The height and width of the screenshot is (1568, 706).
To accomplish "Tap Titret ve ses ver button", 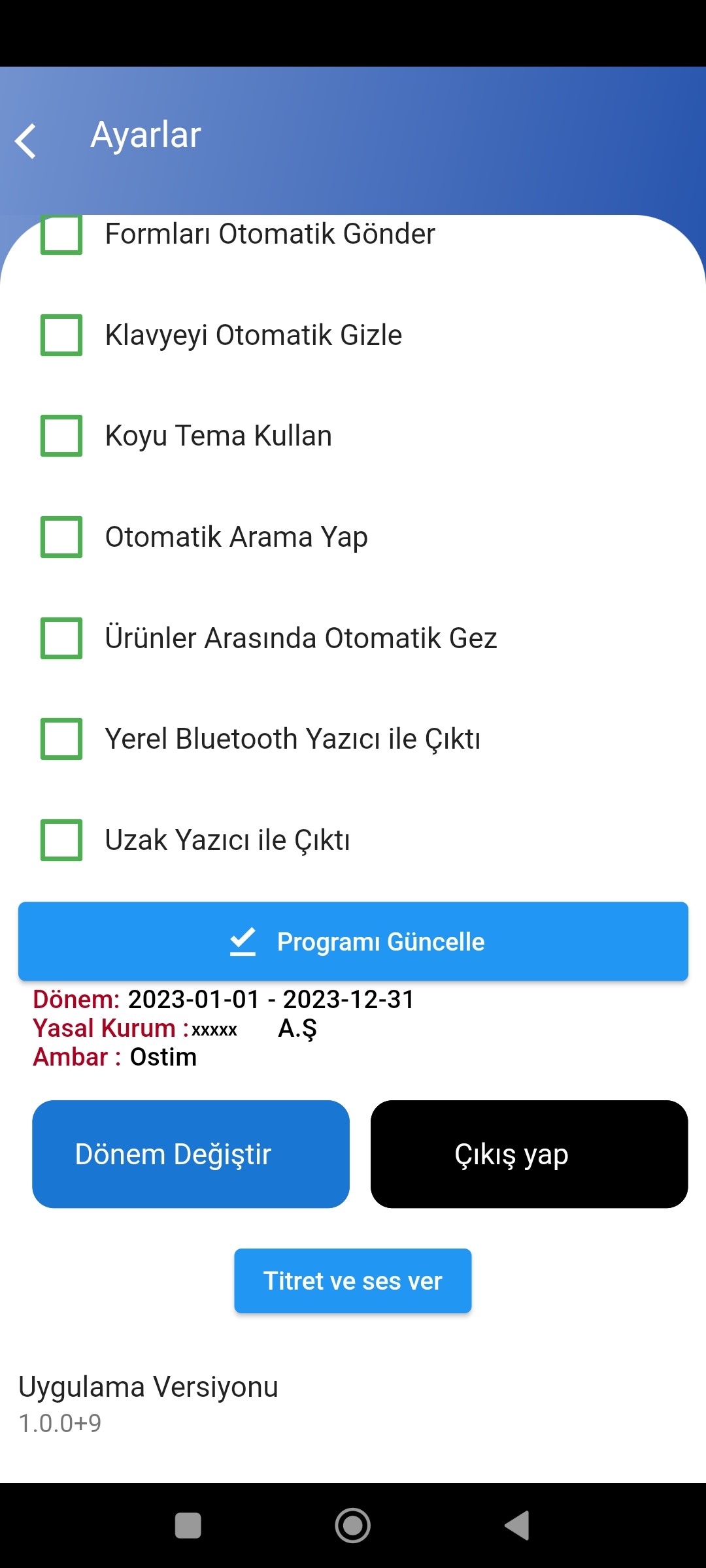I will click(x=353, y=1281).
